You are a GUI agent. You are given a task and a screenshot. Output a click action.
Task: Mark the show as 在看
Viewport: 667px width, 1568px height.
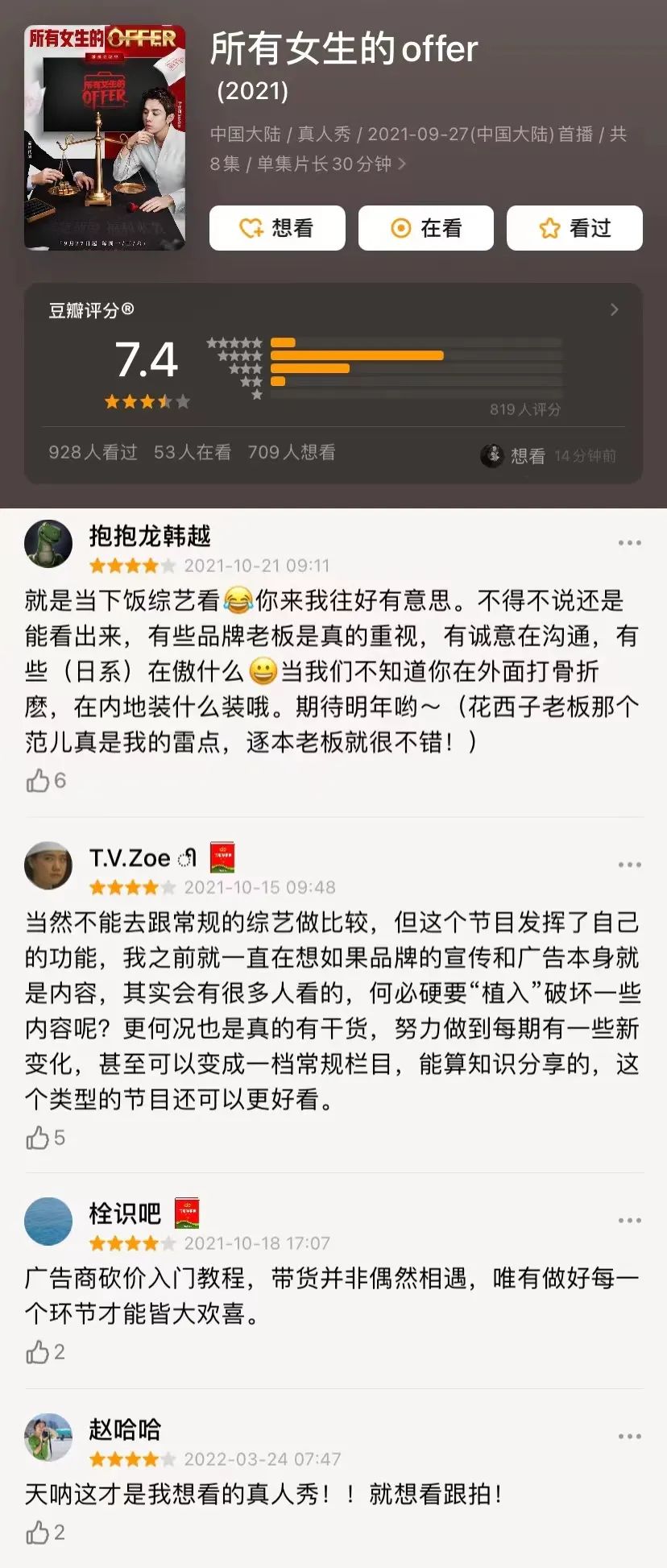pos(425,228)
